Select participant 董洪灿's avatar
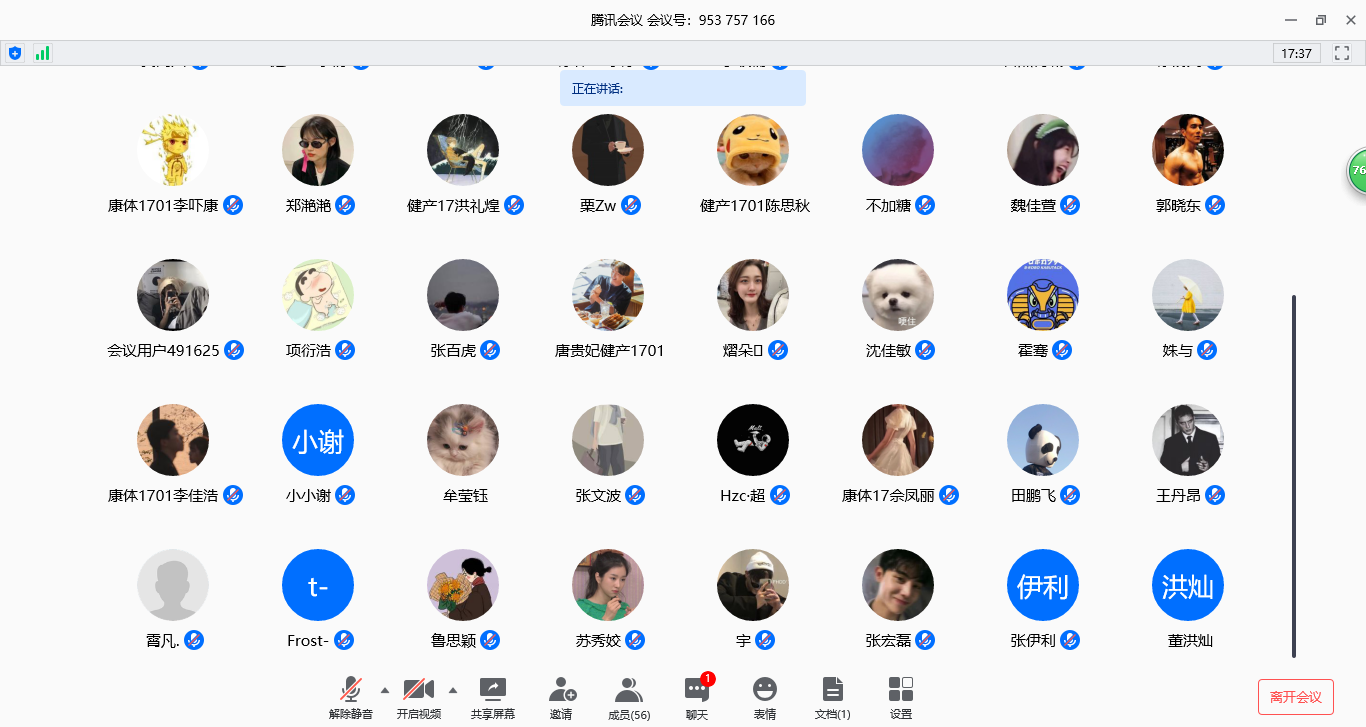The image size is (1366, 727). pos(1188,585)
